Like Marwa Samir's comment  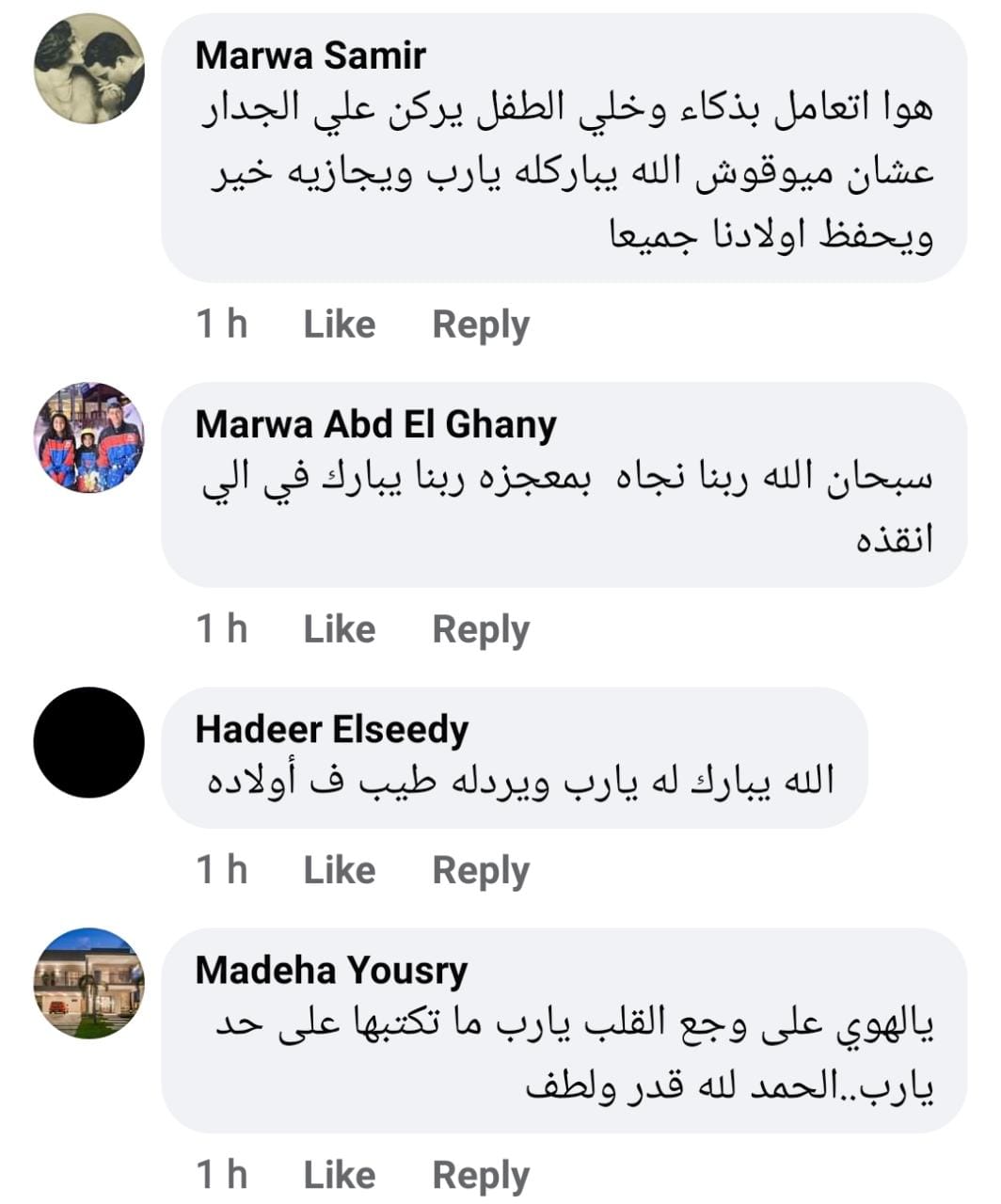pyautogui.click(x=339, y=325)
